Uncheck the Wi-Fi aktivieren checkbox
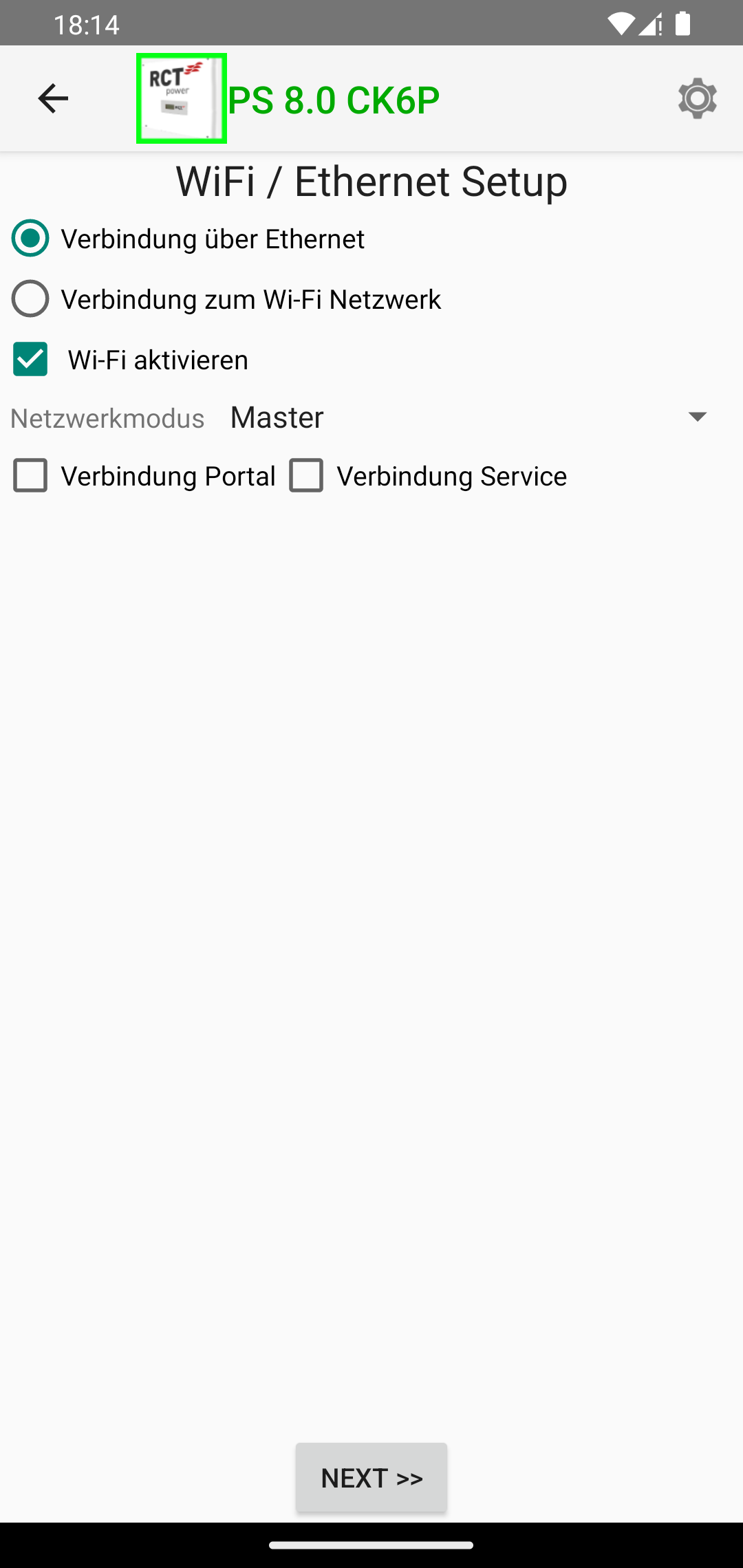 [x=30, y=360]
